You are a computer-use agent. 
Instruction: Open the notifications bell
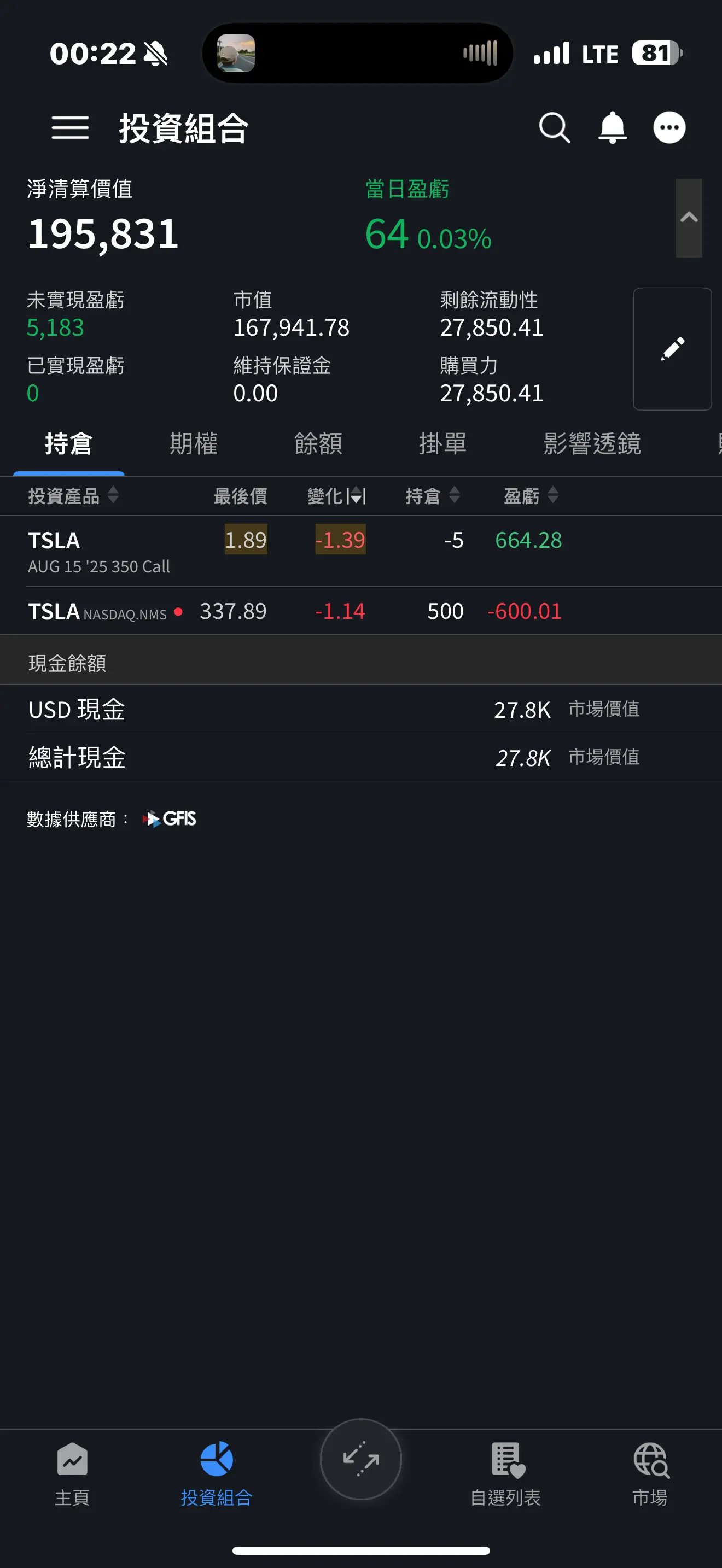click(x=613, y=128)
